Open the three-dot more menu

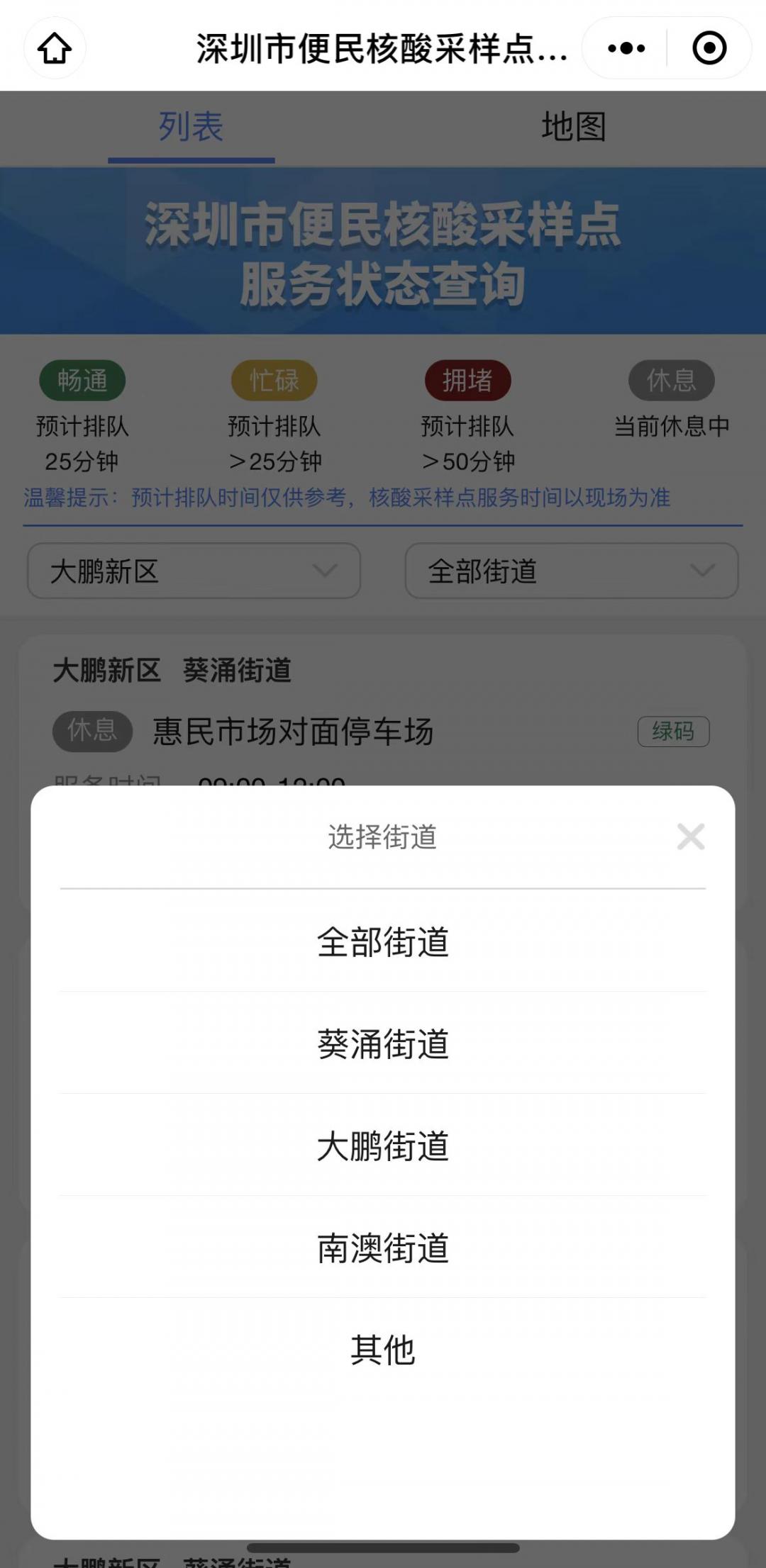(x=626, y=48)
